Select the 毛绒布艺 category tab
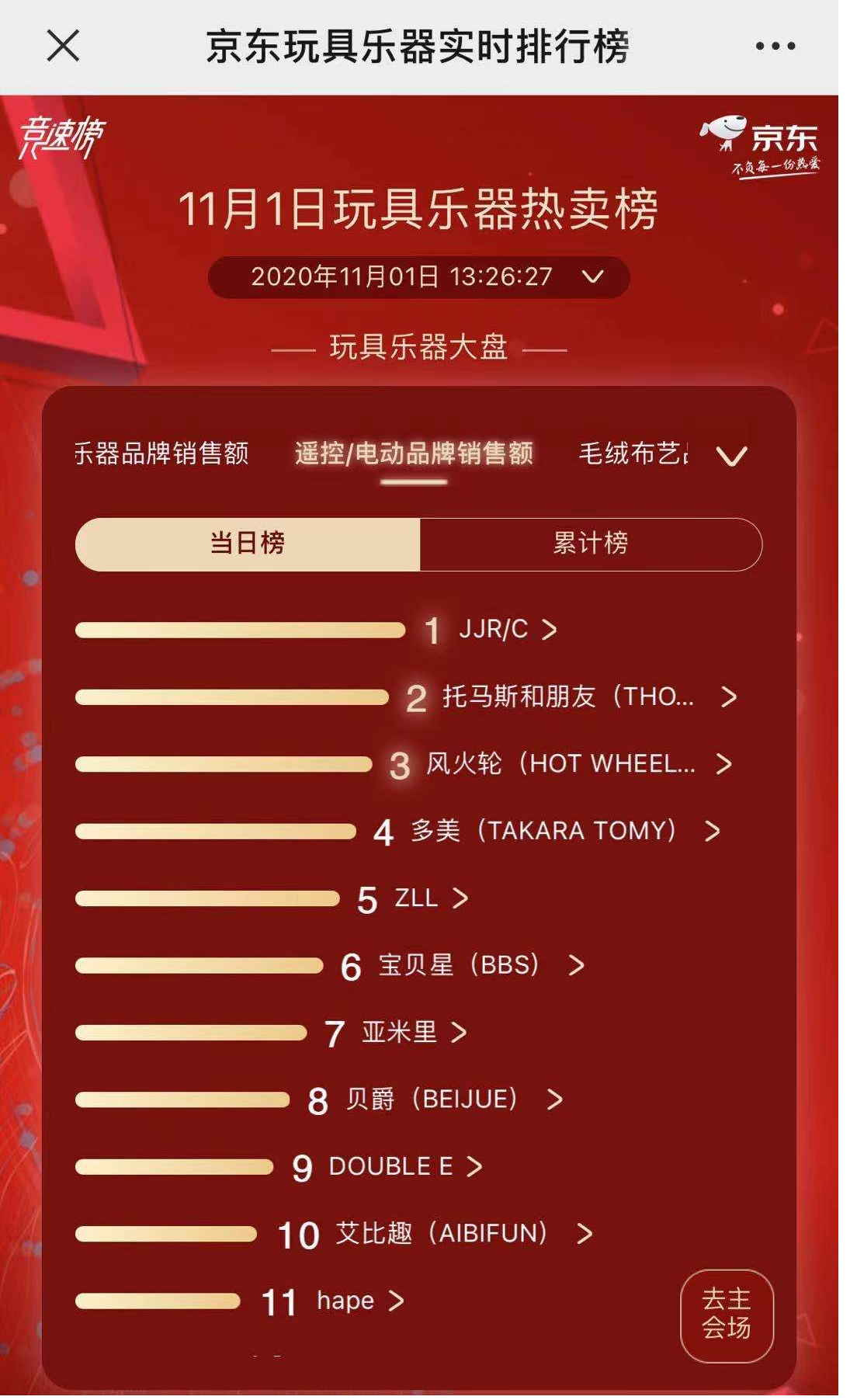 point(633,453)
